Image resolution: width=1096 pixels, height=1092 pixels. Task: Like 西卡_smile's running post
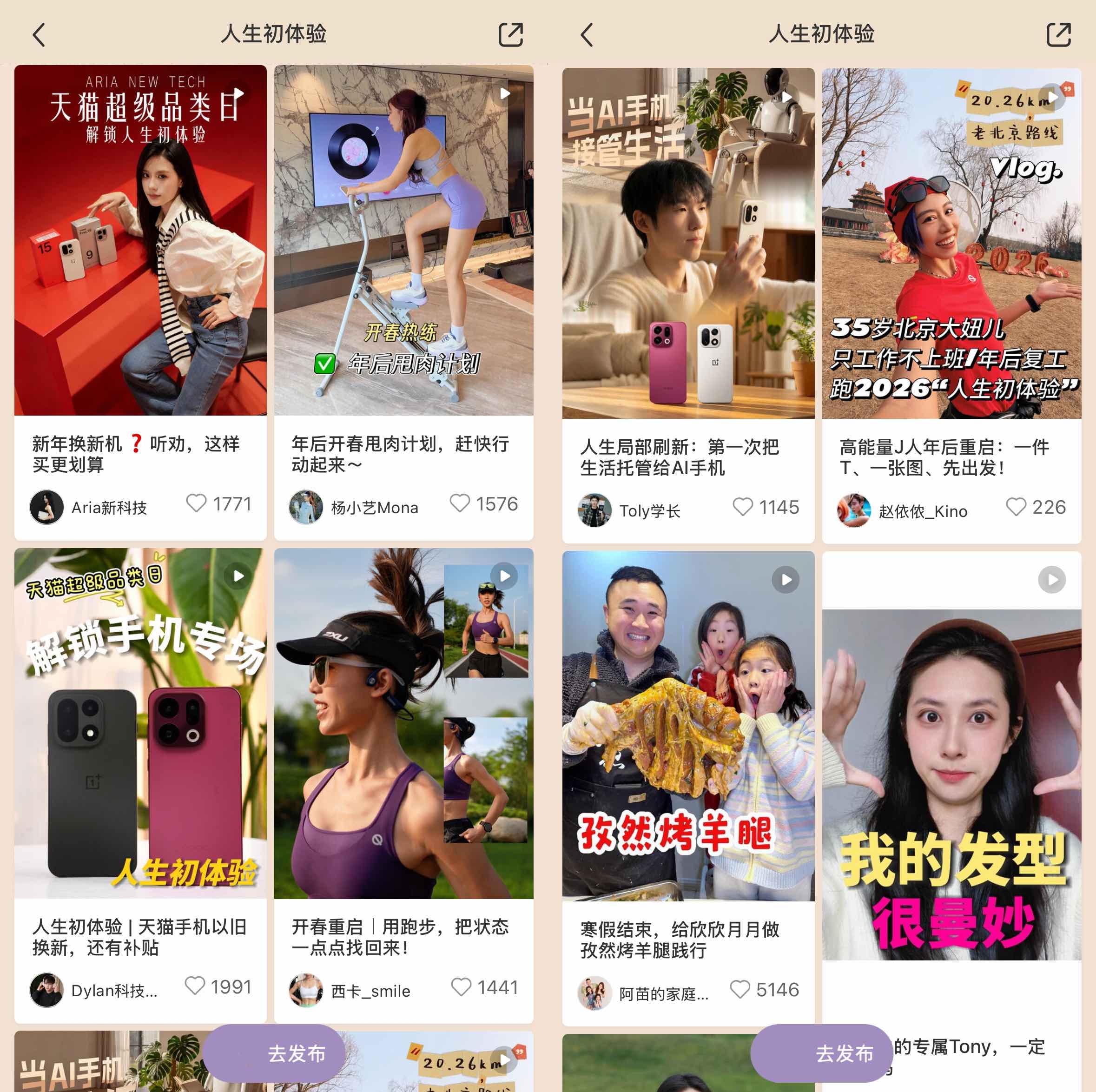pyautogui.click(x=461, y=987)
